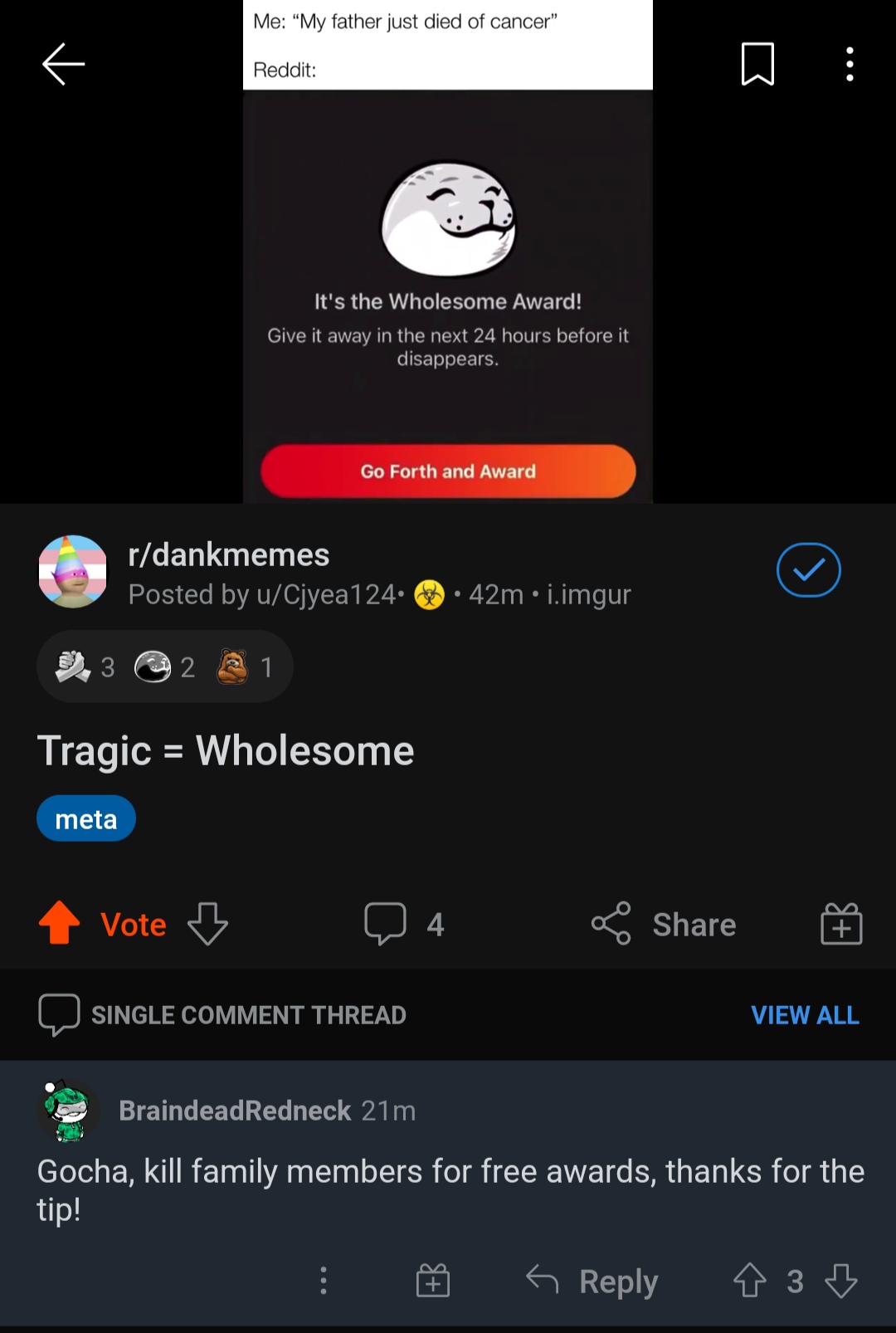Give an award to BraindeadRedneck's comment
The height and width of the screenshot is (1333, 896).
pos(433,1281)
